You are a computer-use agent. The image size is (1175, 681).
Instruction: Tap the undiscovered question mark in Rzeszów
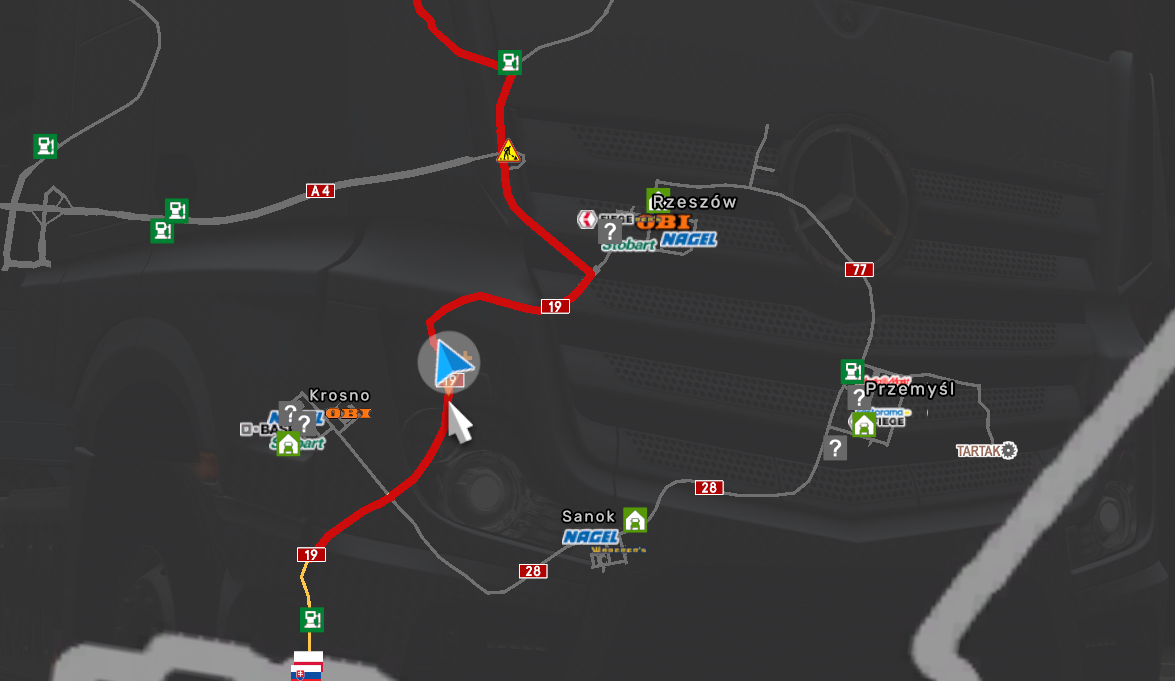(610, 233)
